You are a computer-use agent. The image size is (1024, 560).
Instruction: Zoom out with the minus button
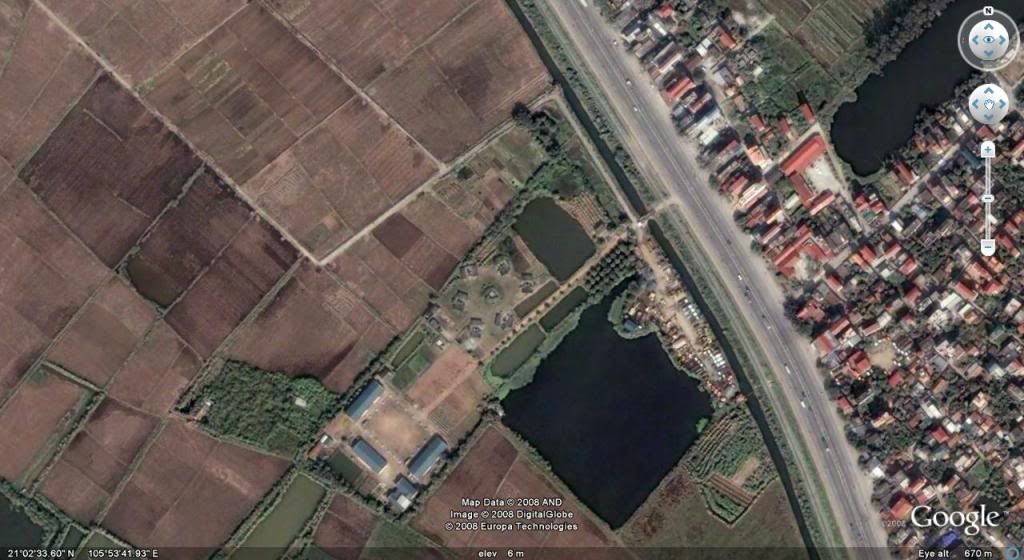pos(988,246)
